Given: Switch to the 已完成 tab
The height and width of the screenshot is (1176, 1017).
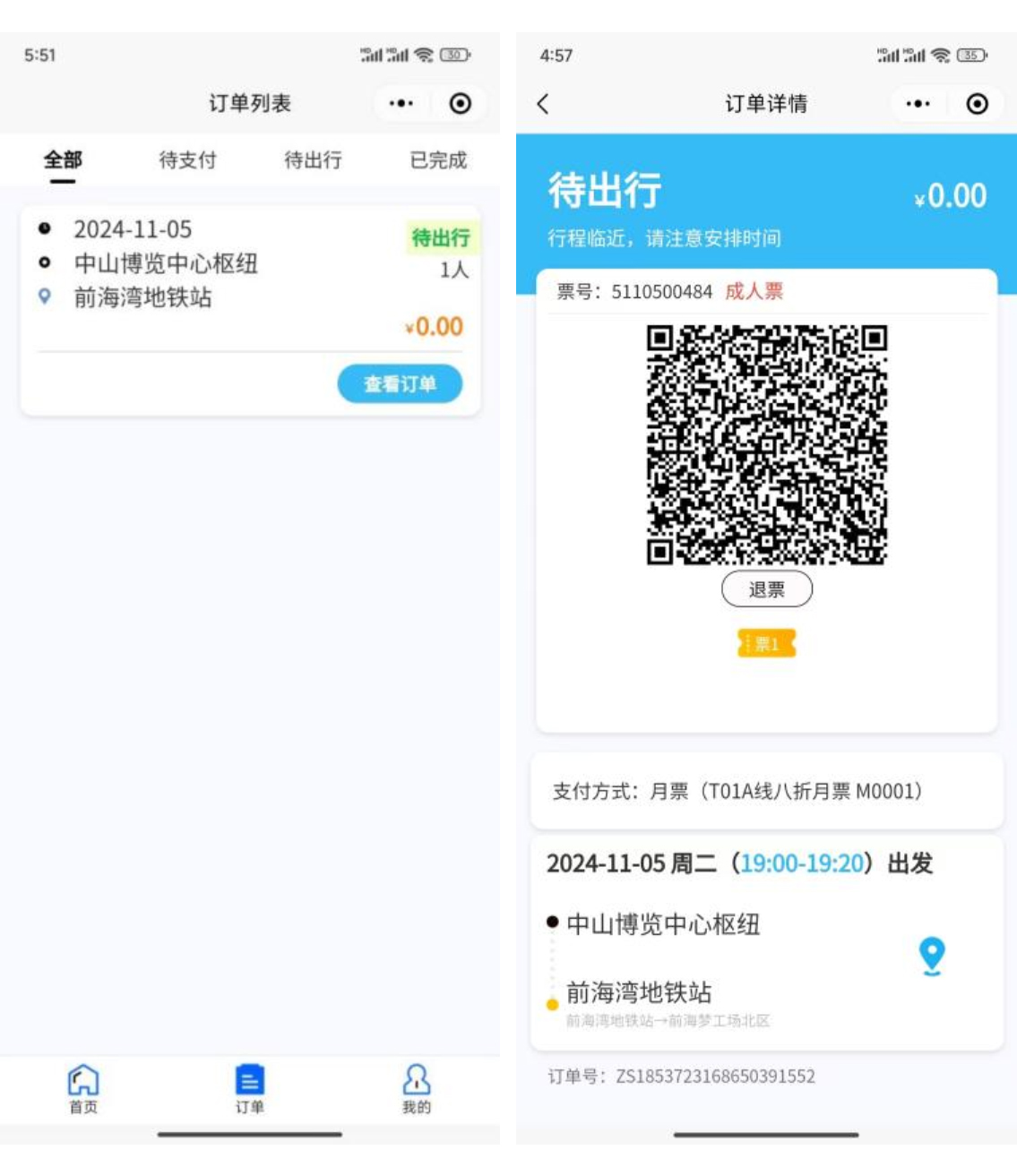Looking at the screenshot, I should pyautogui.click(x=438, y=160).
